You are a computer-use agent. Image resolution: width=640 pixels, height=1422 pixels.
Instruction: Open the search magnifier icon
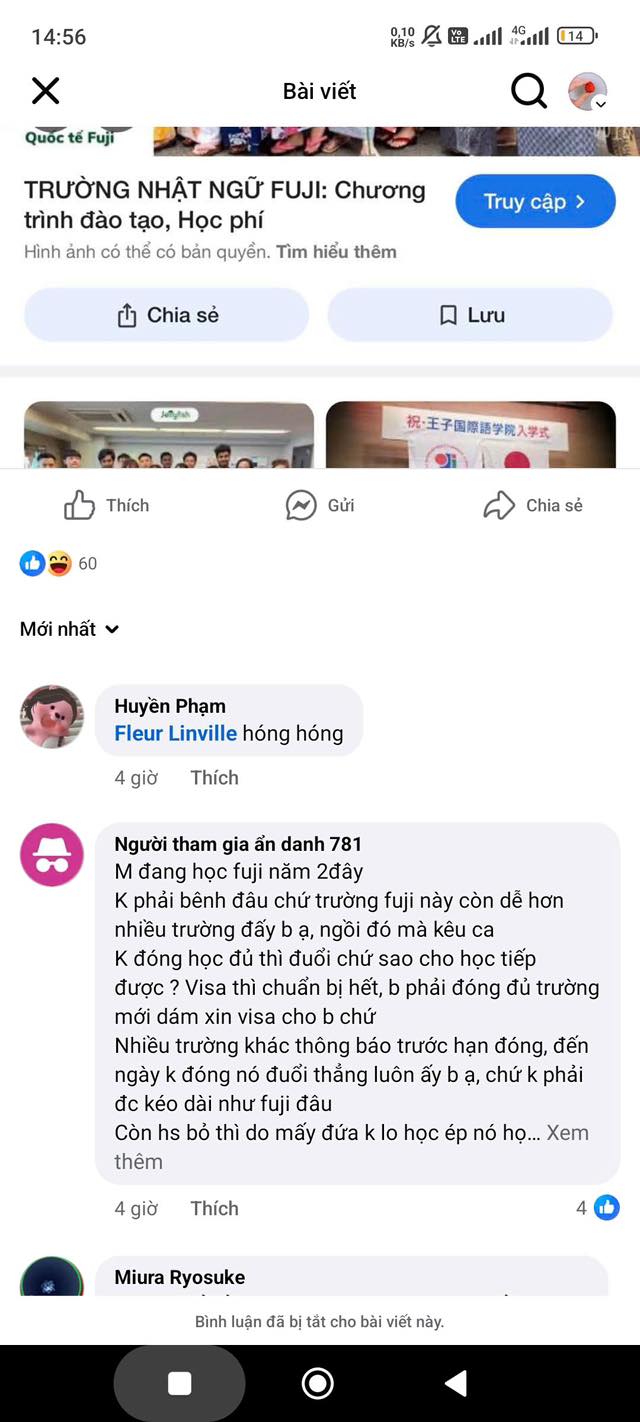[x=529, y=91]
